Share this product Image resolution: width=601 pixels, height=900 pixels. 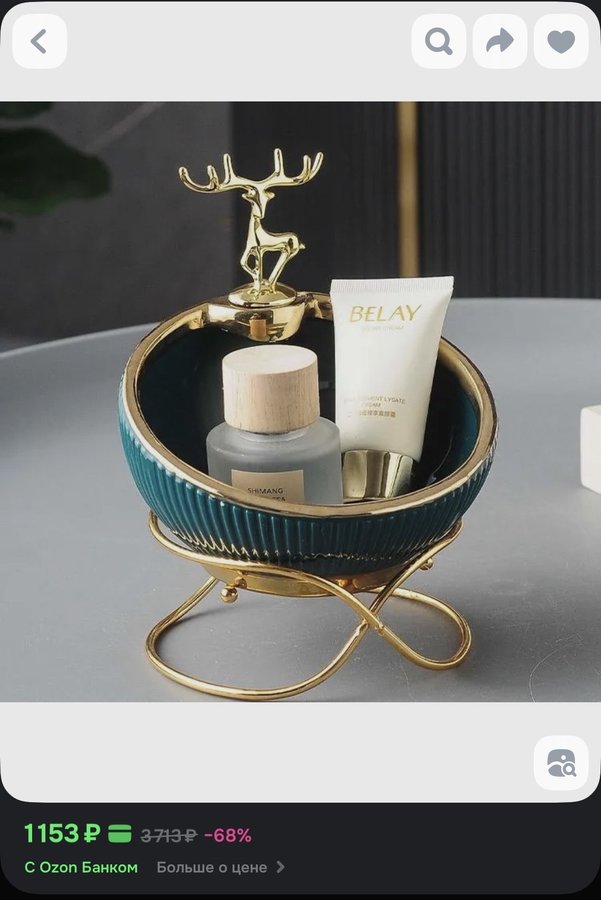tap(500, 42)
